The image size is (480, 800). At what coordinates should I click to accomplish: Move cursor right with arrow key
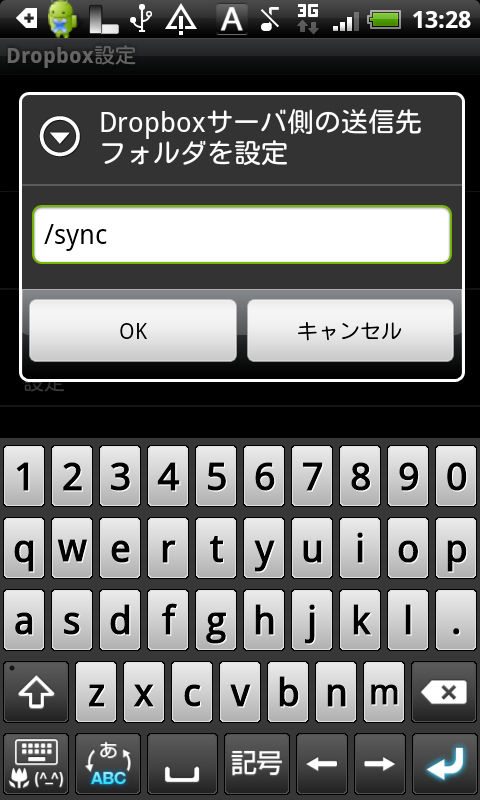pyautogui.click(x=380, y=764)
